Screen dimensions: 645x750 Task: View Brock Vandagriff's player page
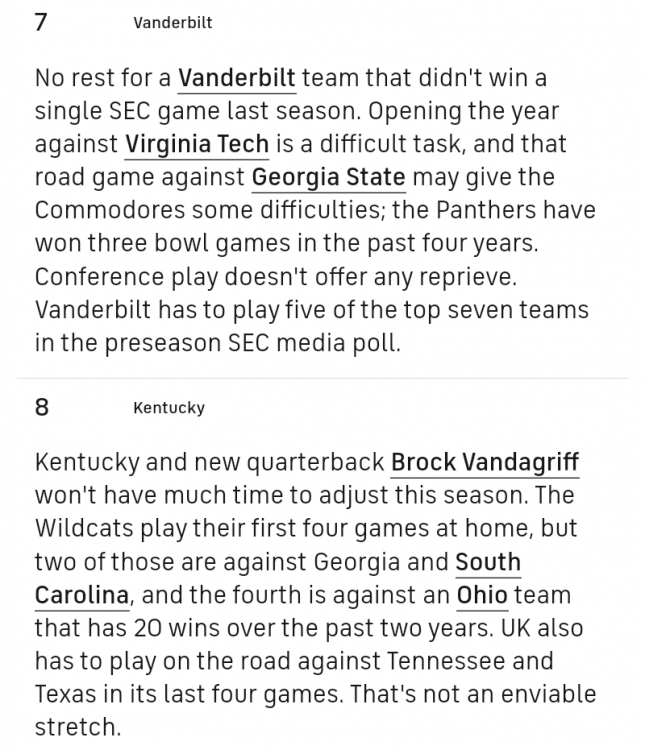(x=485, y=463)
